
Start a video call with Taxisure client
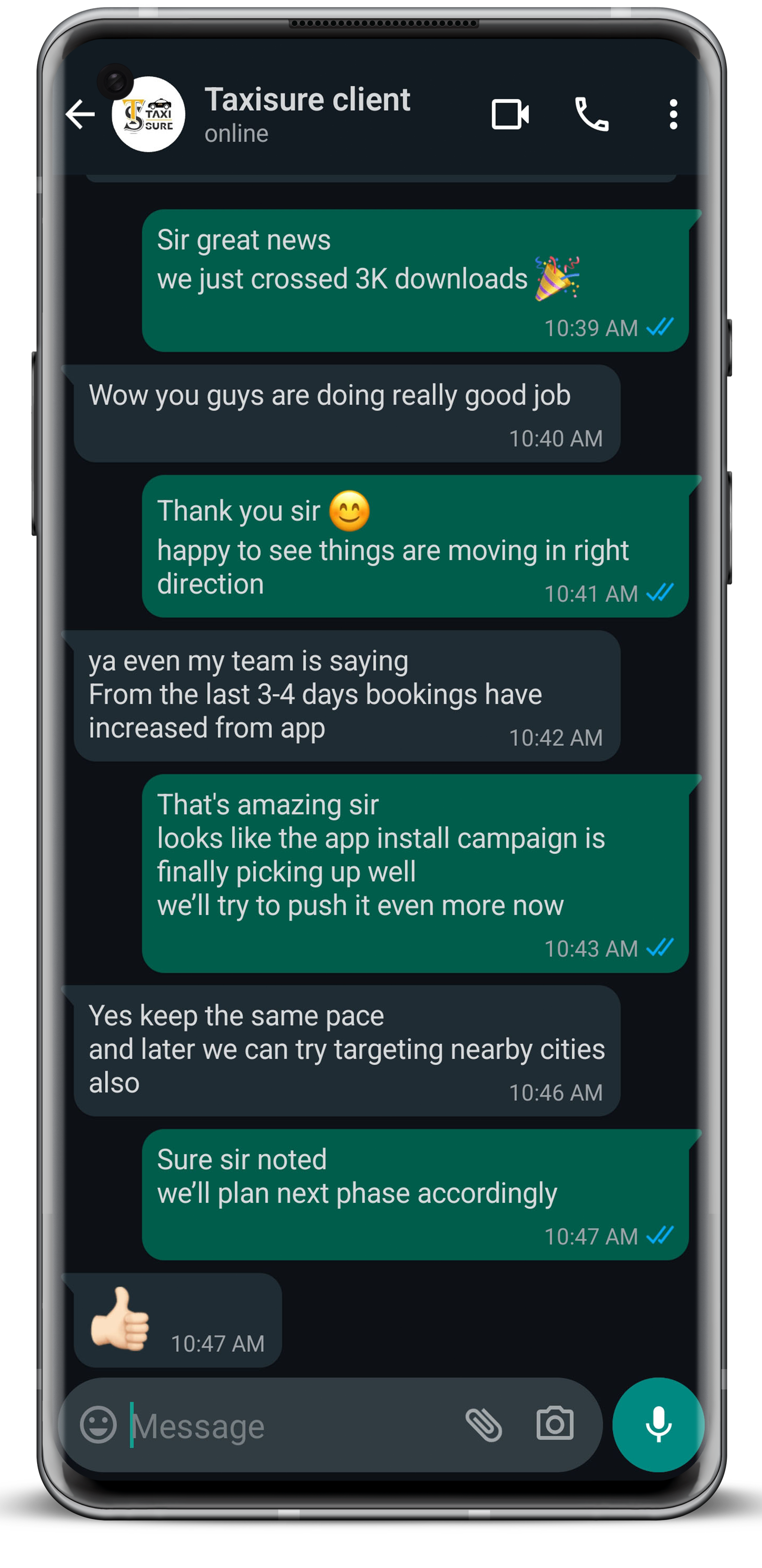[x=510, y=114]
